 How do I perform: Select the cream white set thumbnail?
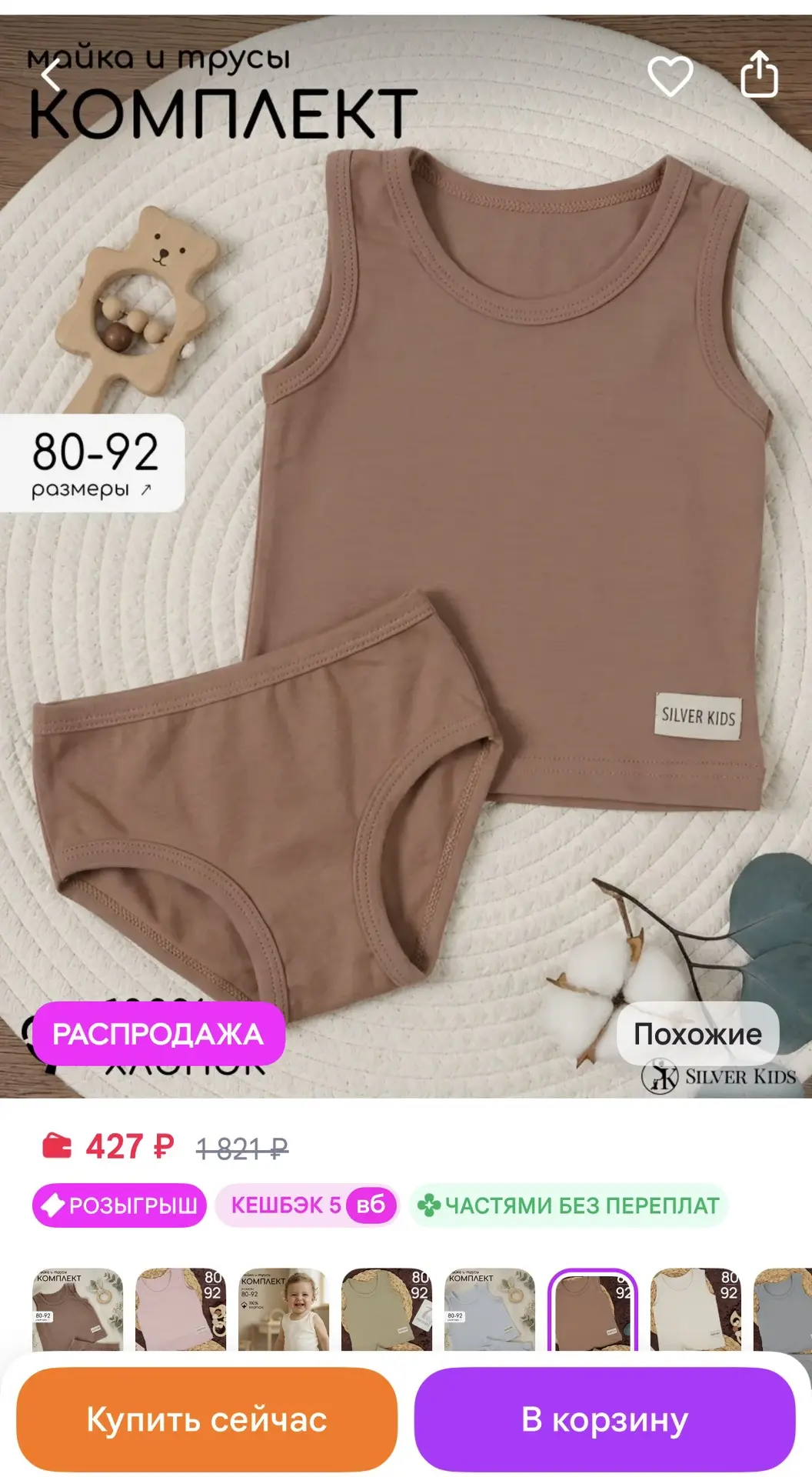coord(695,1310)
